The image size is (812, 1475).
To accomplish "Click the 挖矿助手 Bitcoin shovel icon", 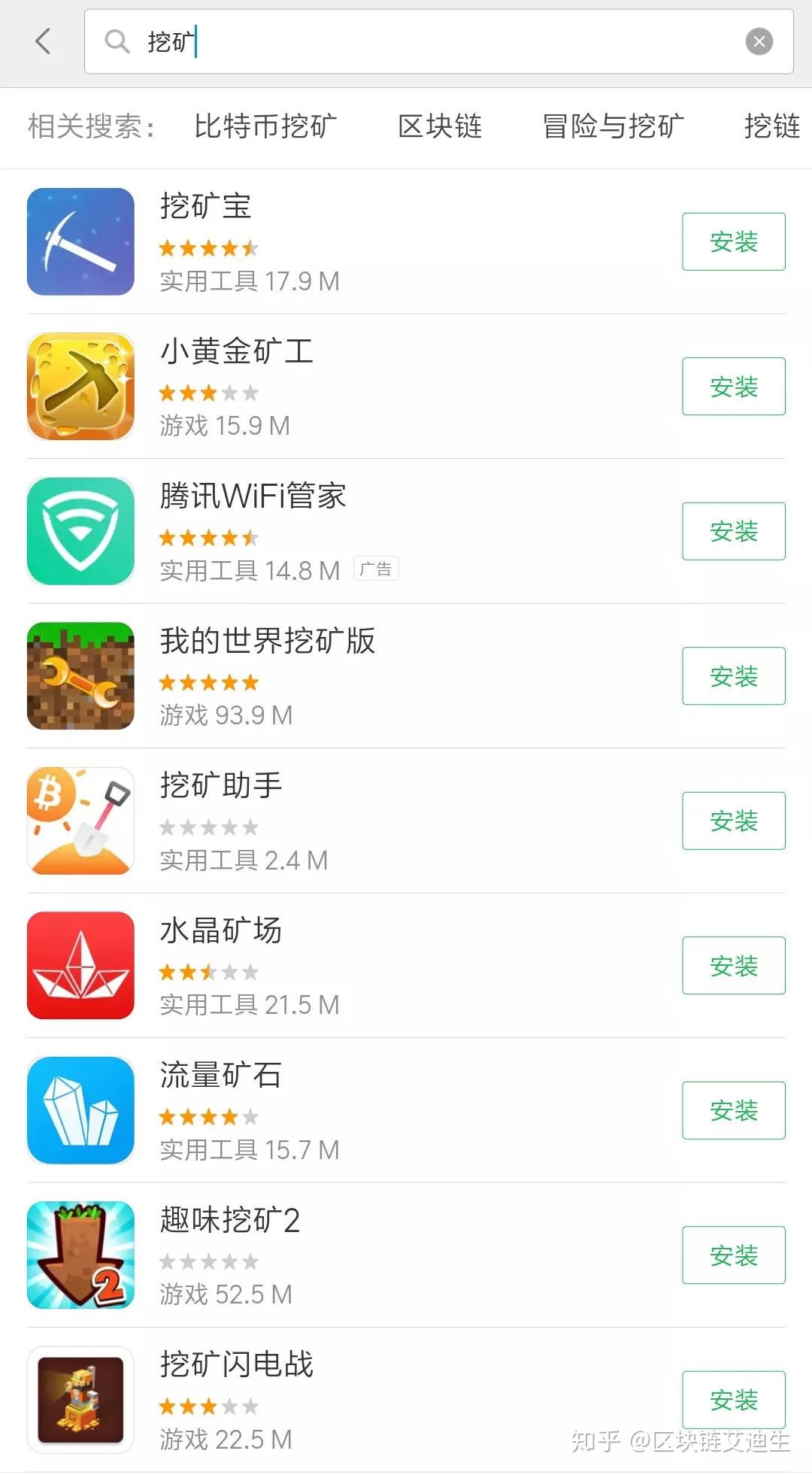I will 80,821.
